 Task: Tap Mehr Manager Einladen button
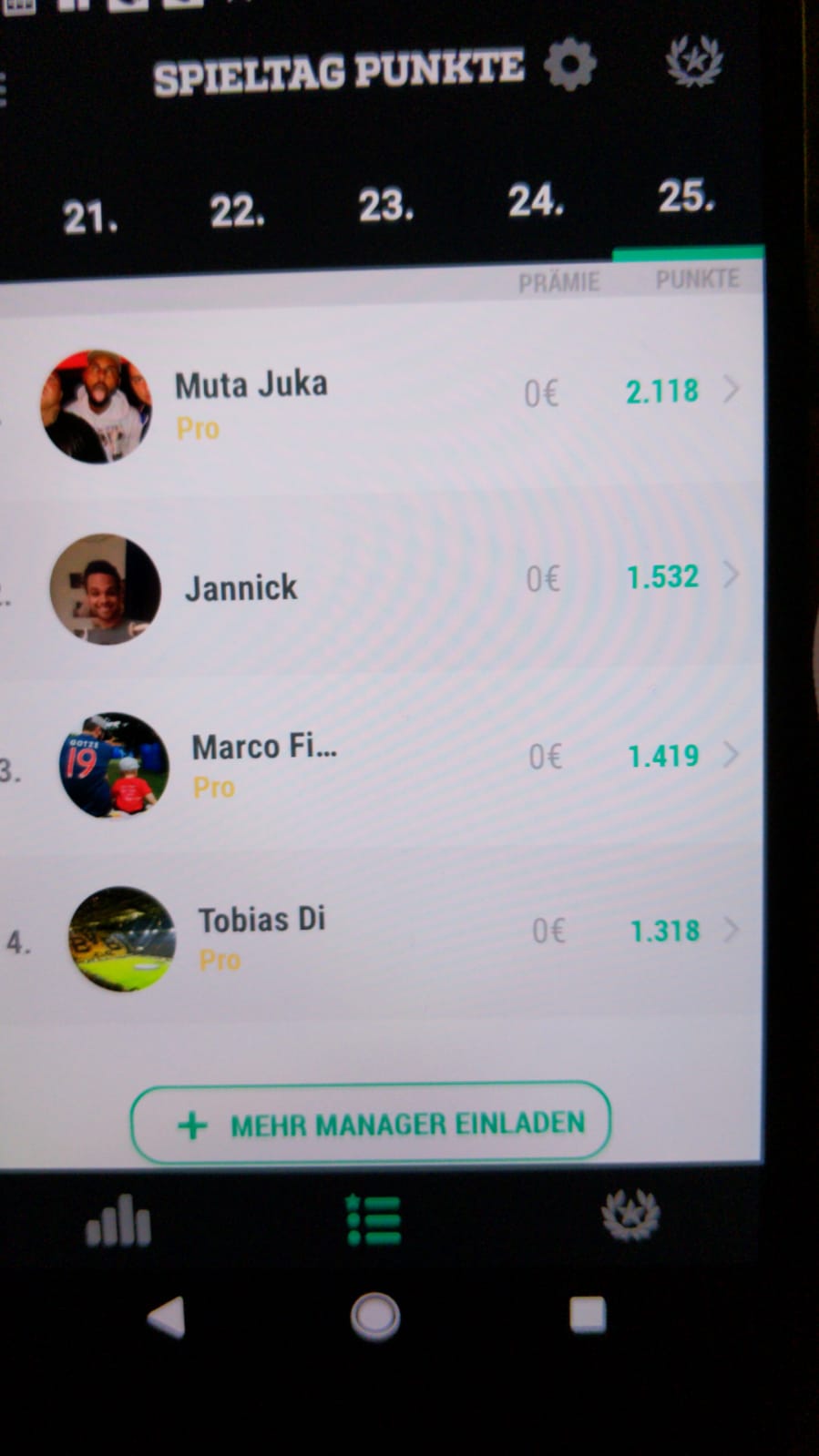tap(371, 1123)
